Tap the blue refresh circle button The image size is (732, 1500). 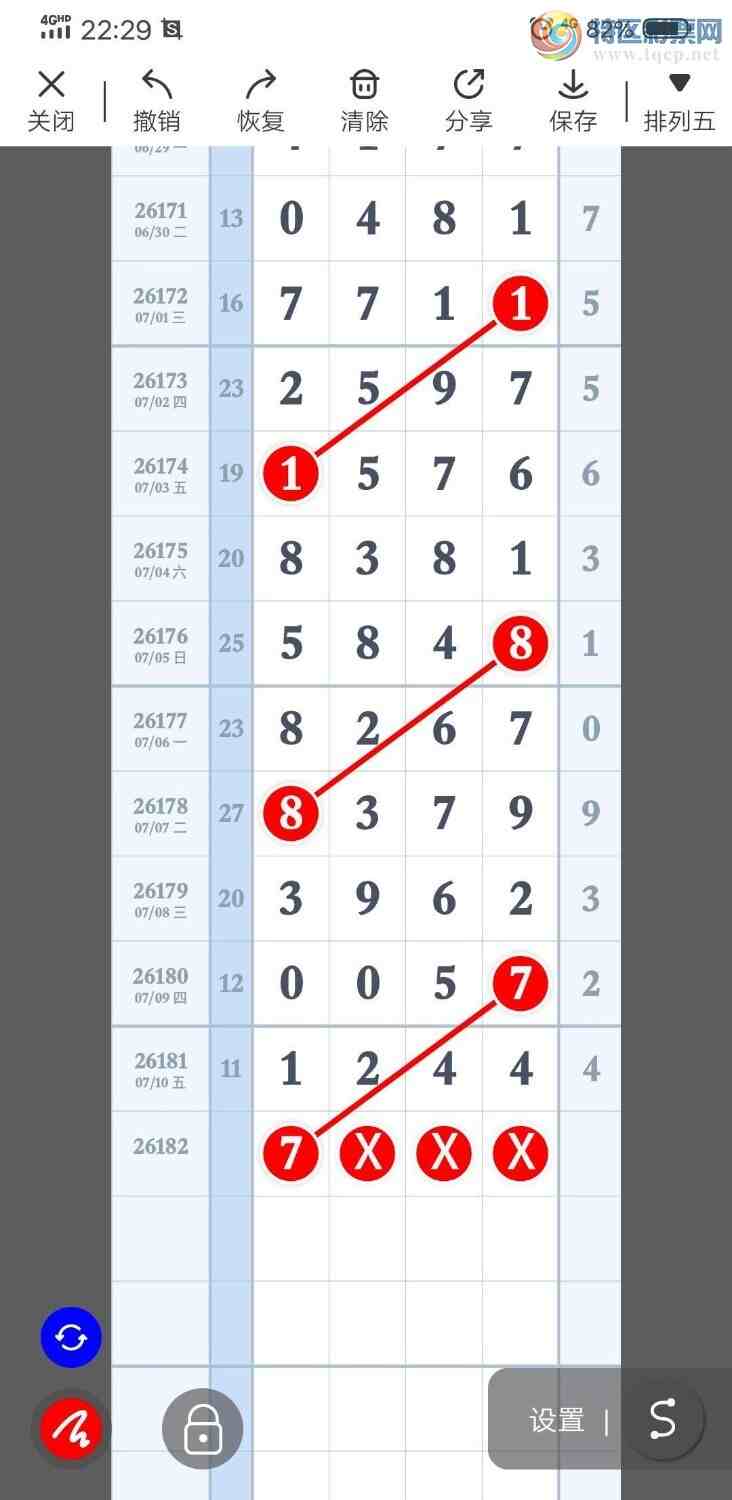click(71, 1337)
